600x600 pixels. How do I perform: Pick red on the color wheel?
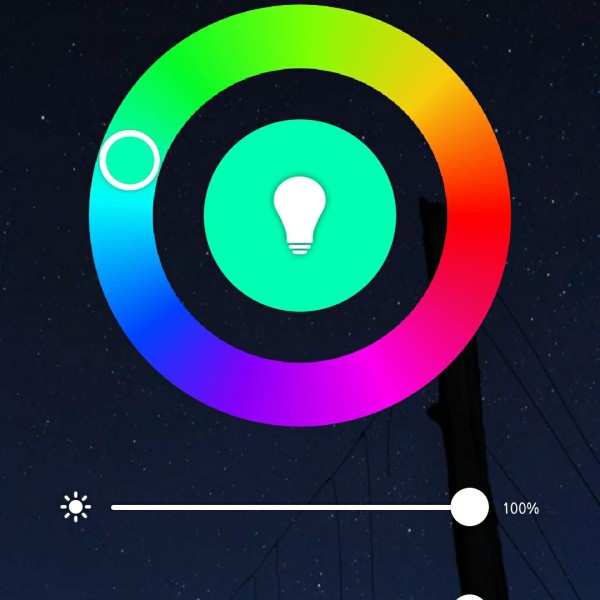coord(479,213)
